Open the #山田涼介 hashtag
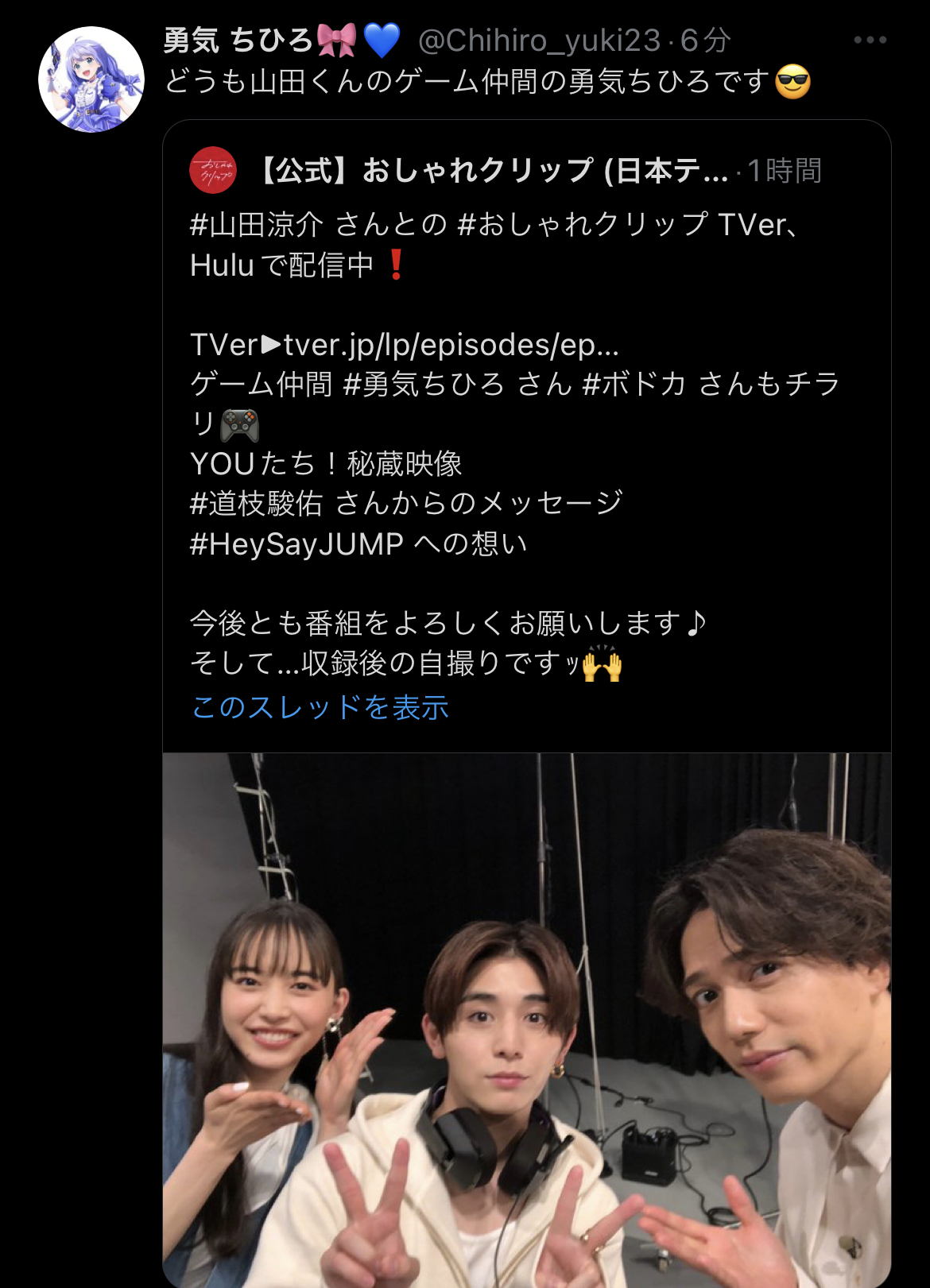930x1288 pixels. (x=256, y=225)
